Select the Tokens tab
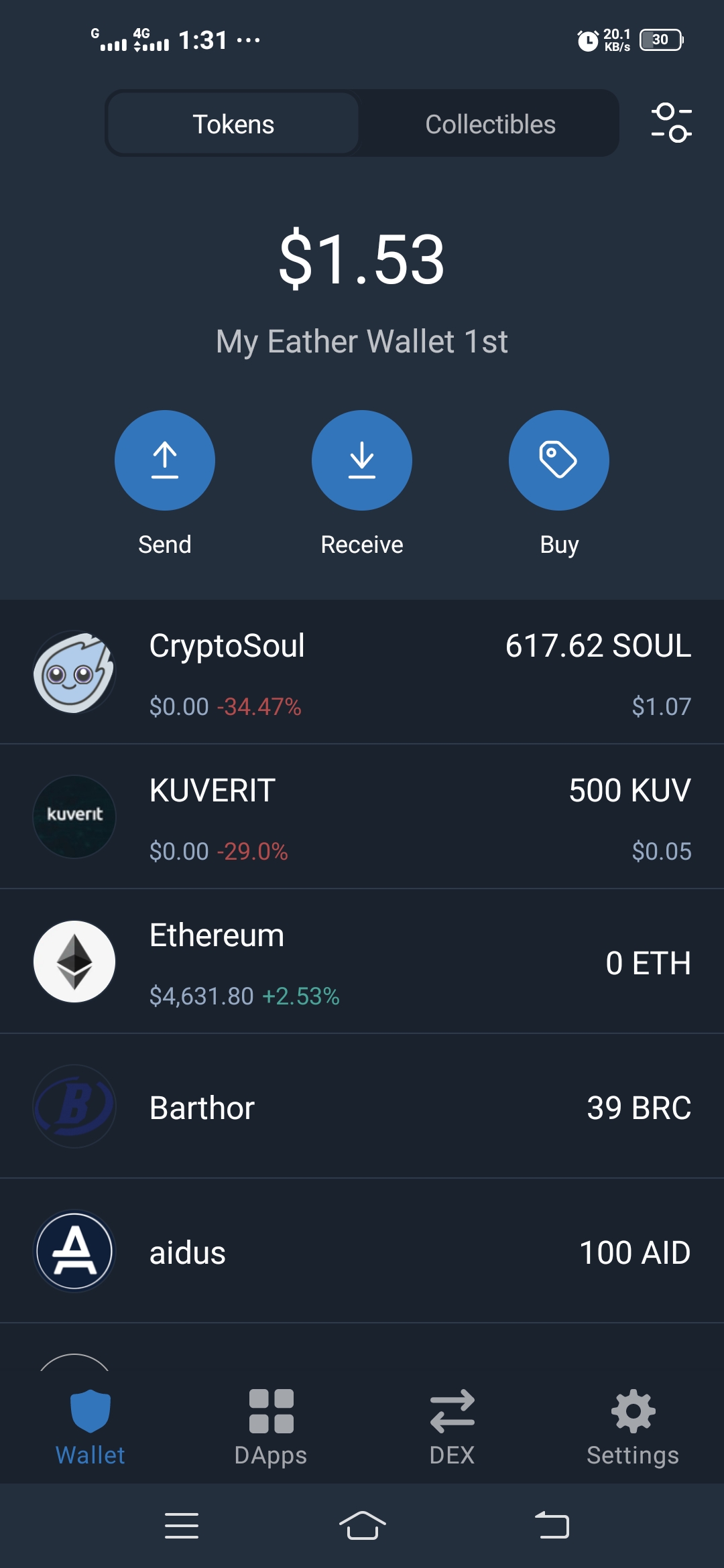Image resolution: width=724 pixels, height=1568 pixels. point(233,124)
